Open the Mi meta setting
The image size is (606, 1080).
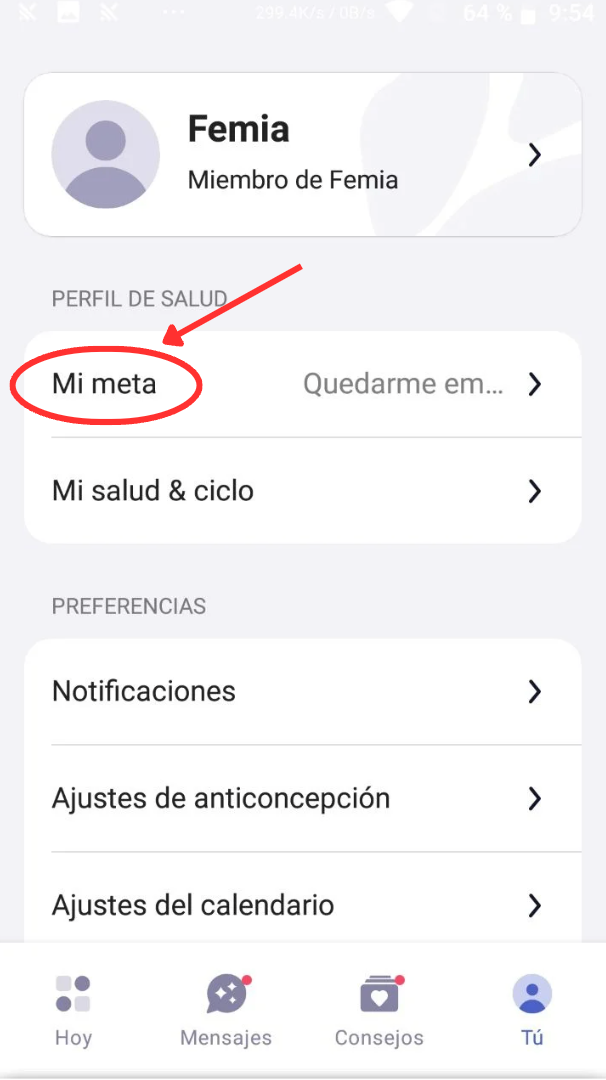click(302, 384)
